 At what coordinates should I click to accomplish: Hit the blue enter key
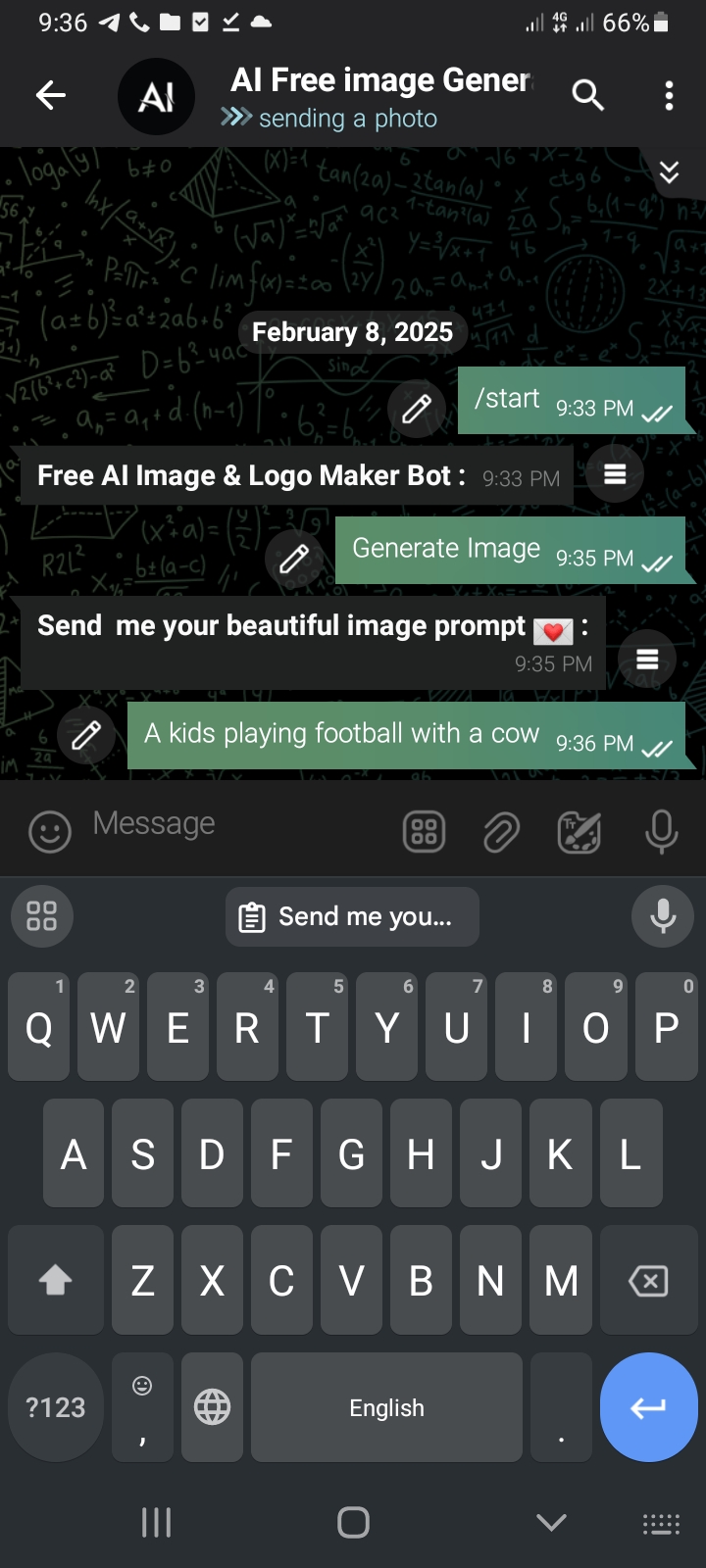coord(648,1407)
